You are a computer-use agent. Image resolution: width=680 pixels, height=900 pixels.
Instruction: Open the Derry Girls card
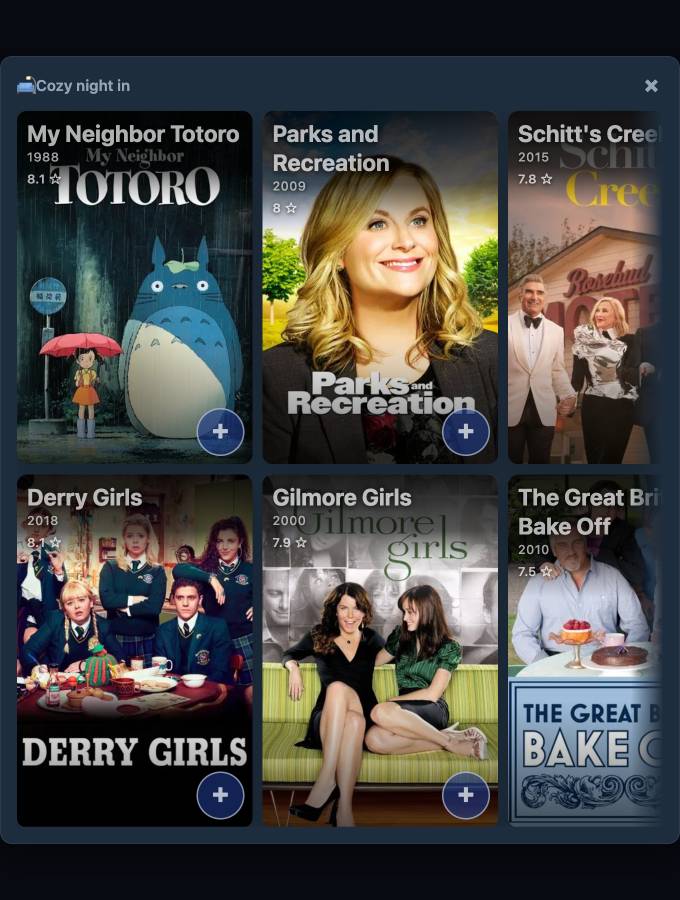coord(135,650)
